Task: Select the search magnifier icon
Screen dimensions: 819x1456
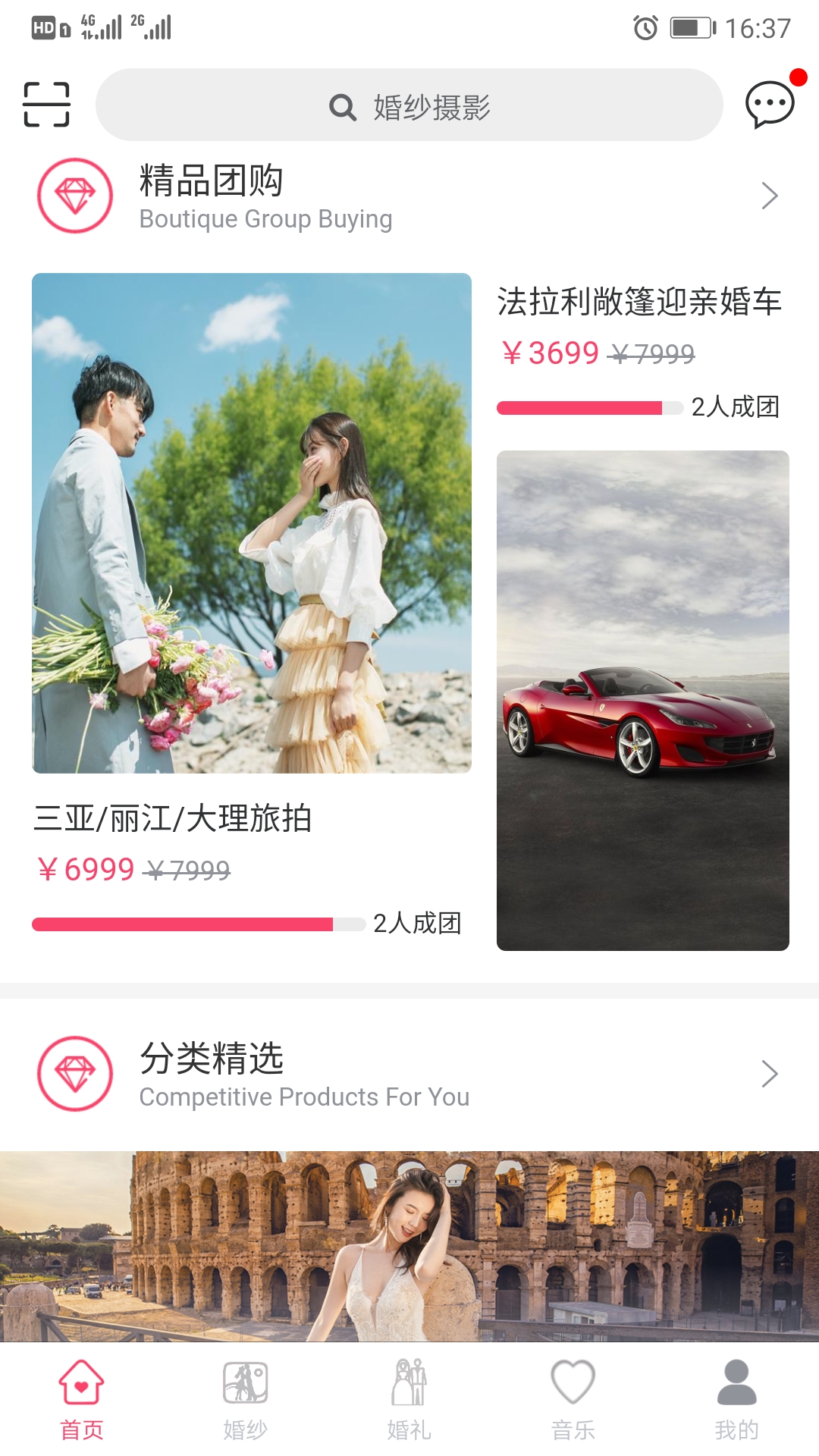Action: [343, 108]
